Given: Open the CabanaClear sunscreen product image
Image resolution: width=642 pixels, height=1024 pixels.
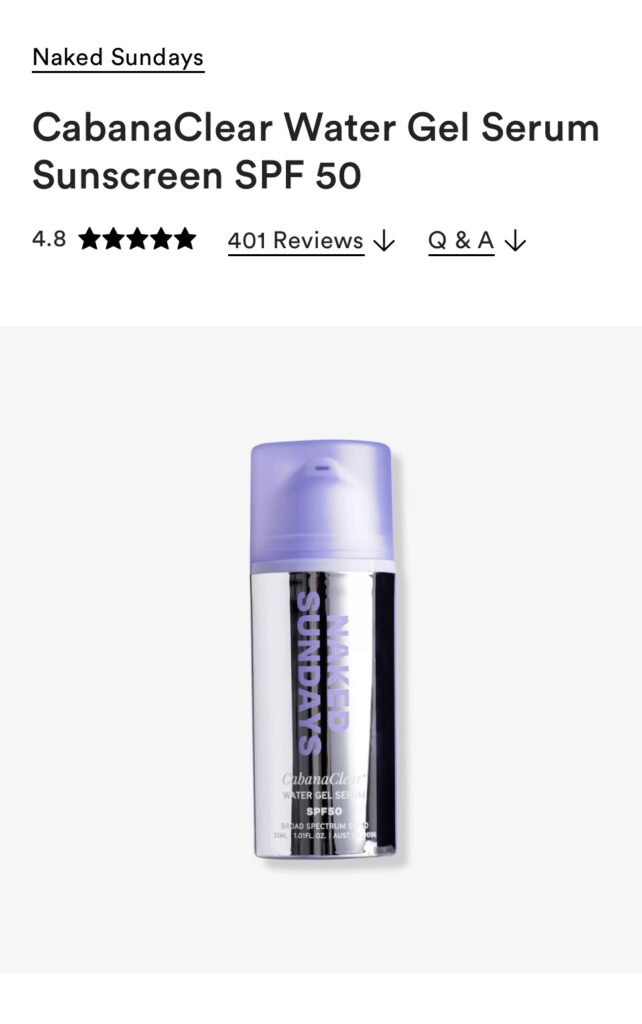Looking at the screenshot, I should 321,650.
